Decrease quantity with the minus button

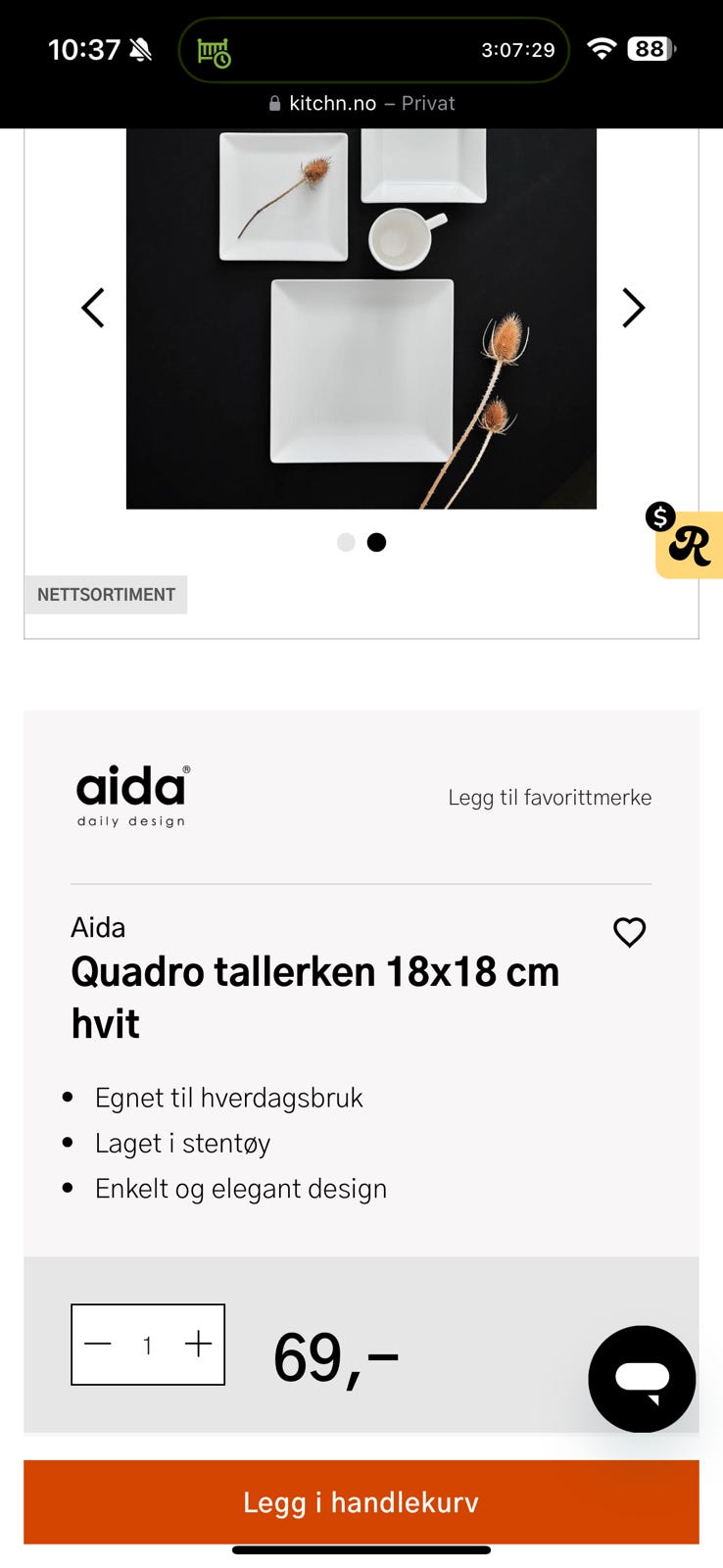coord(97,1345)
